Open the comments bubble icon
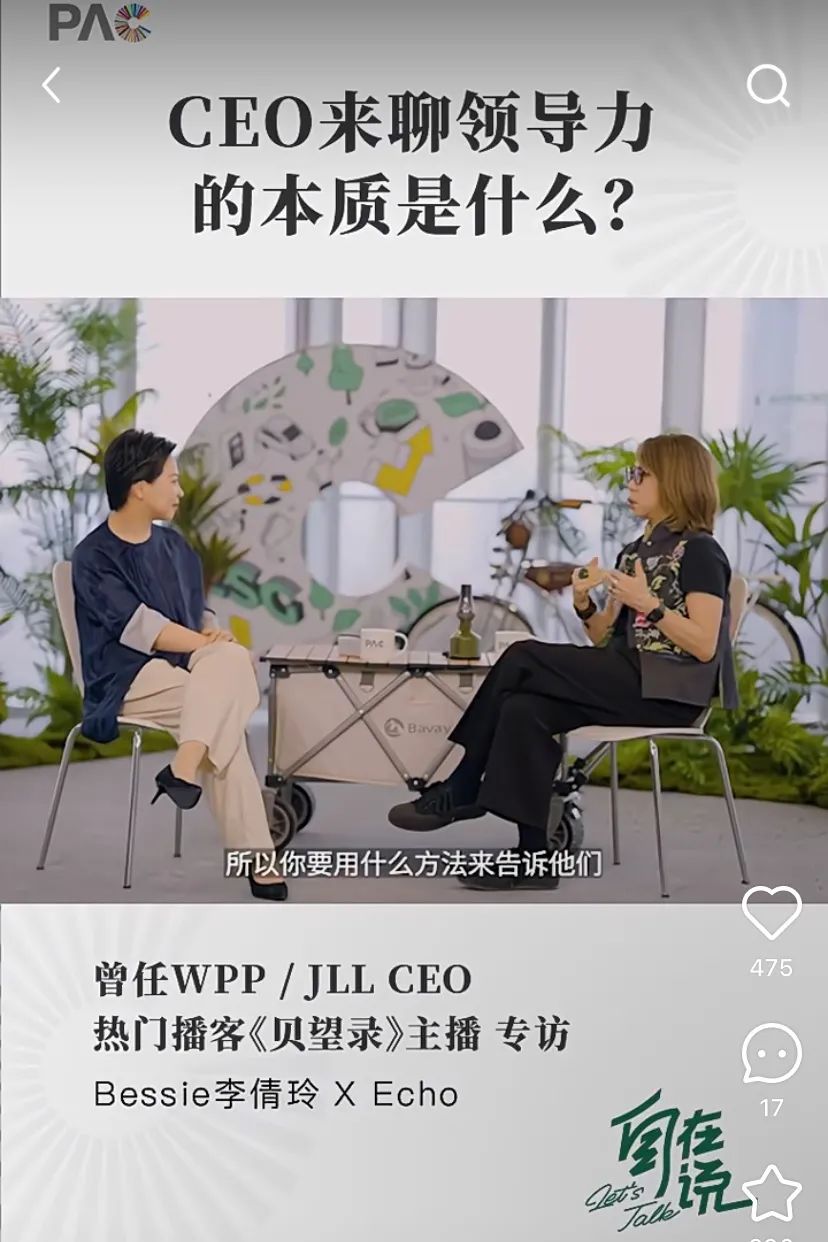 tap(771, 1054)
